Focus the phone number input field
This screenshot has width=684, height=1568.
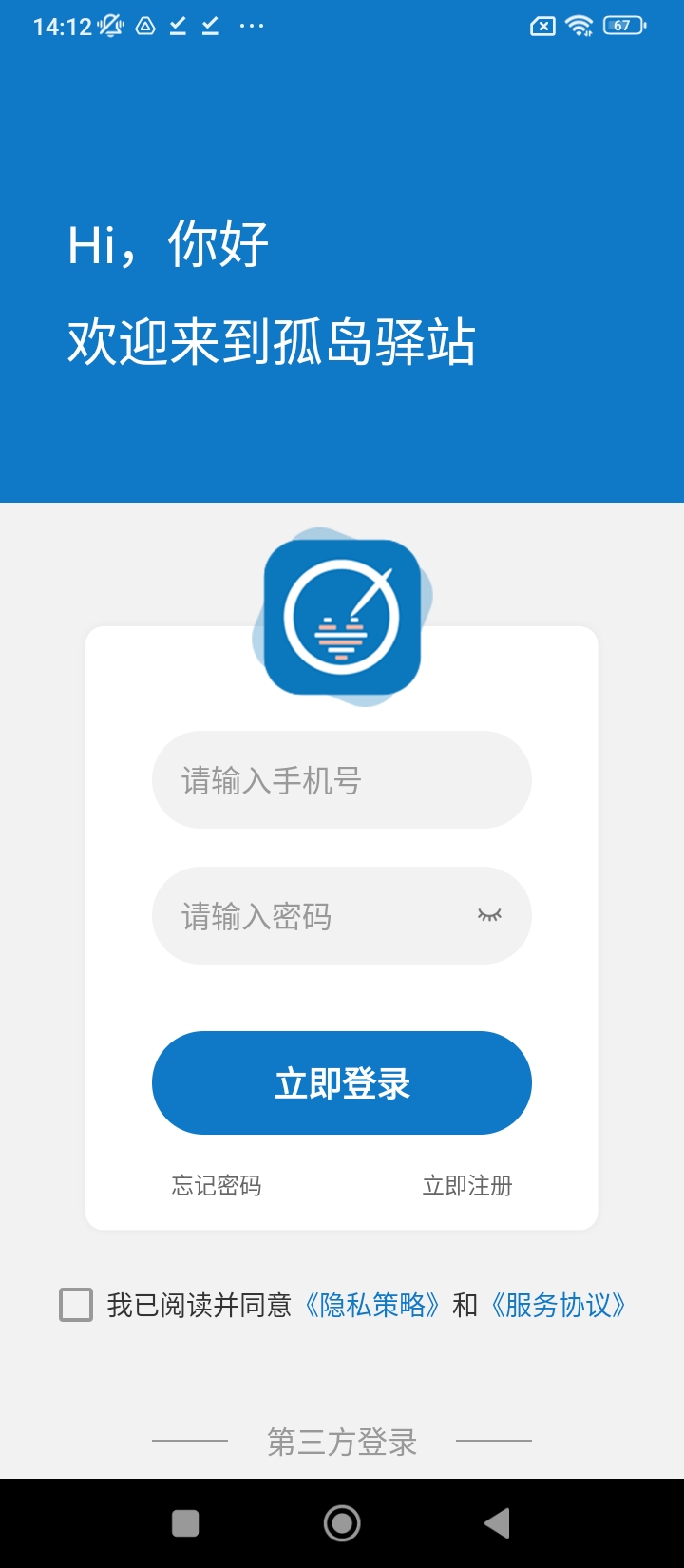point(341,780)
